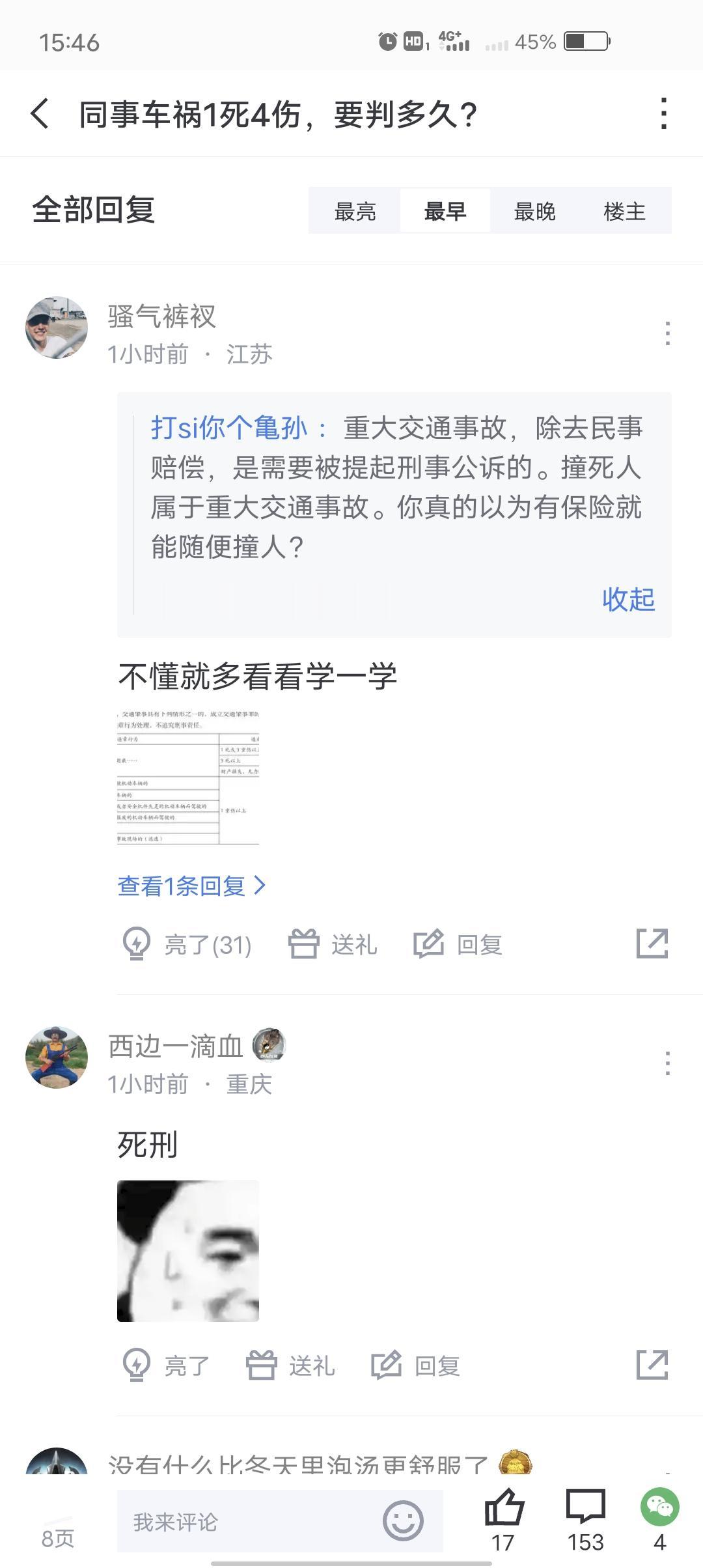Open the emoji picker in comment bar
The width and height of the screenshot is (703, 1568).
point(403,1520)
